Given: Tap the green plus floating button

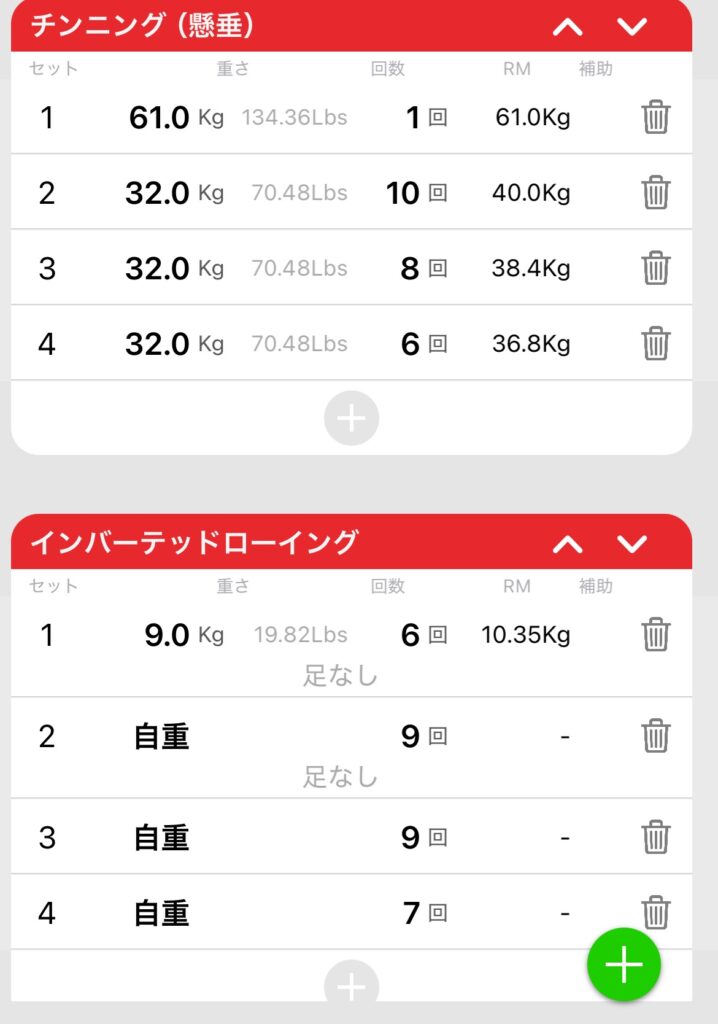Looking at the screenshot, I should click(624, 965).
